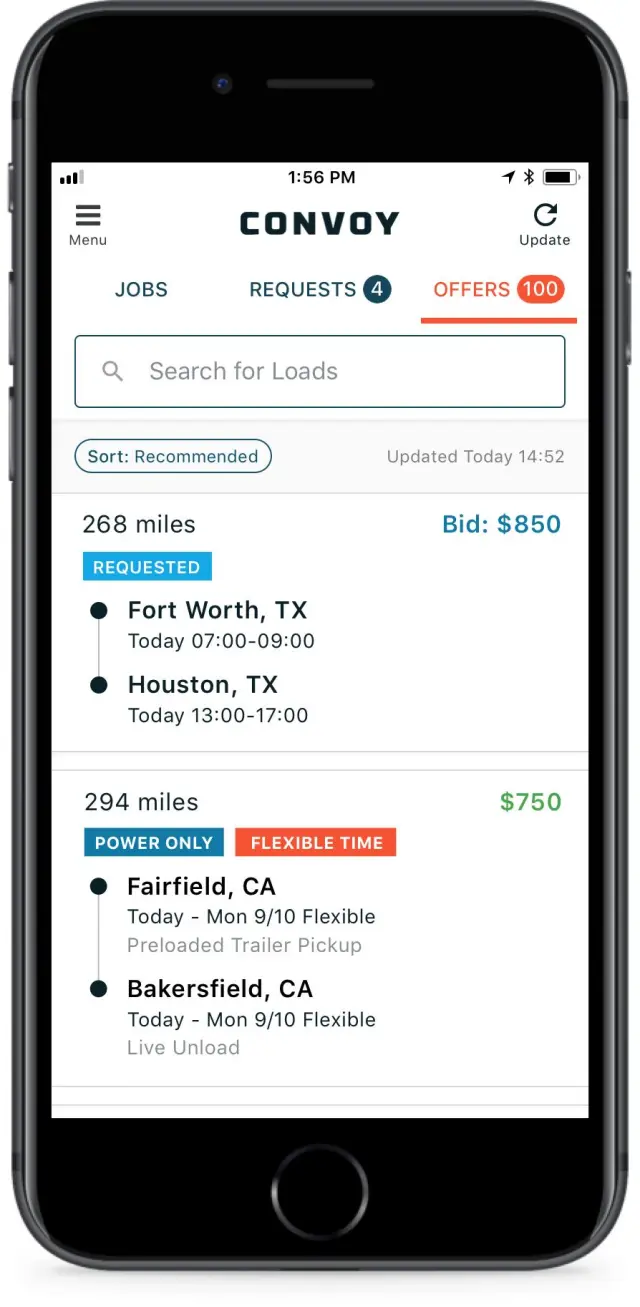Open the hamburger Menu
640x1307 pixels.
[x=88, y=224]
